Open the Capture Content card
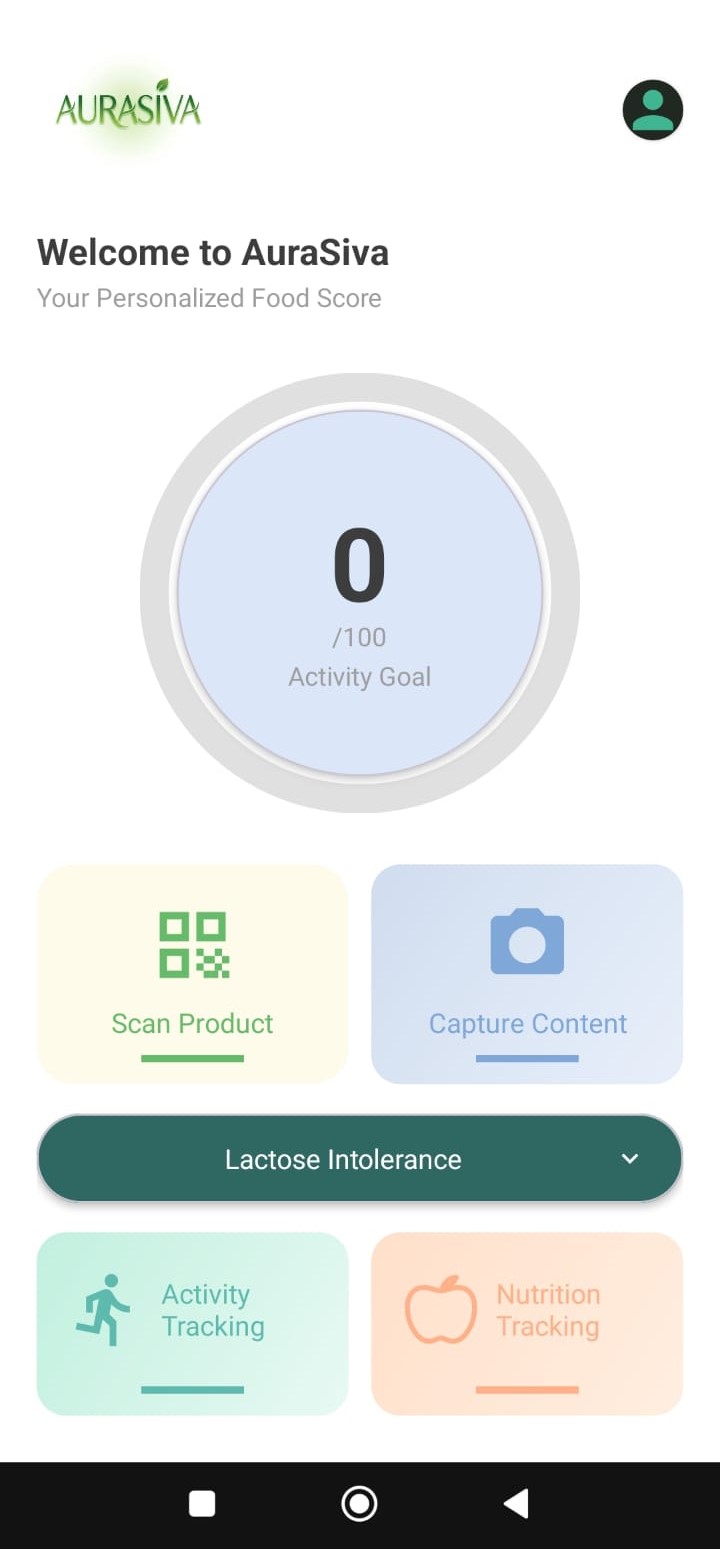 [x=527, y=973]
